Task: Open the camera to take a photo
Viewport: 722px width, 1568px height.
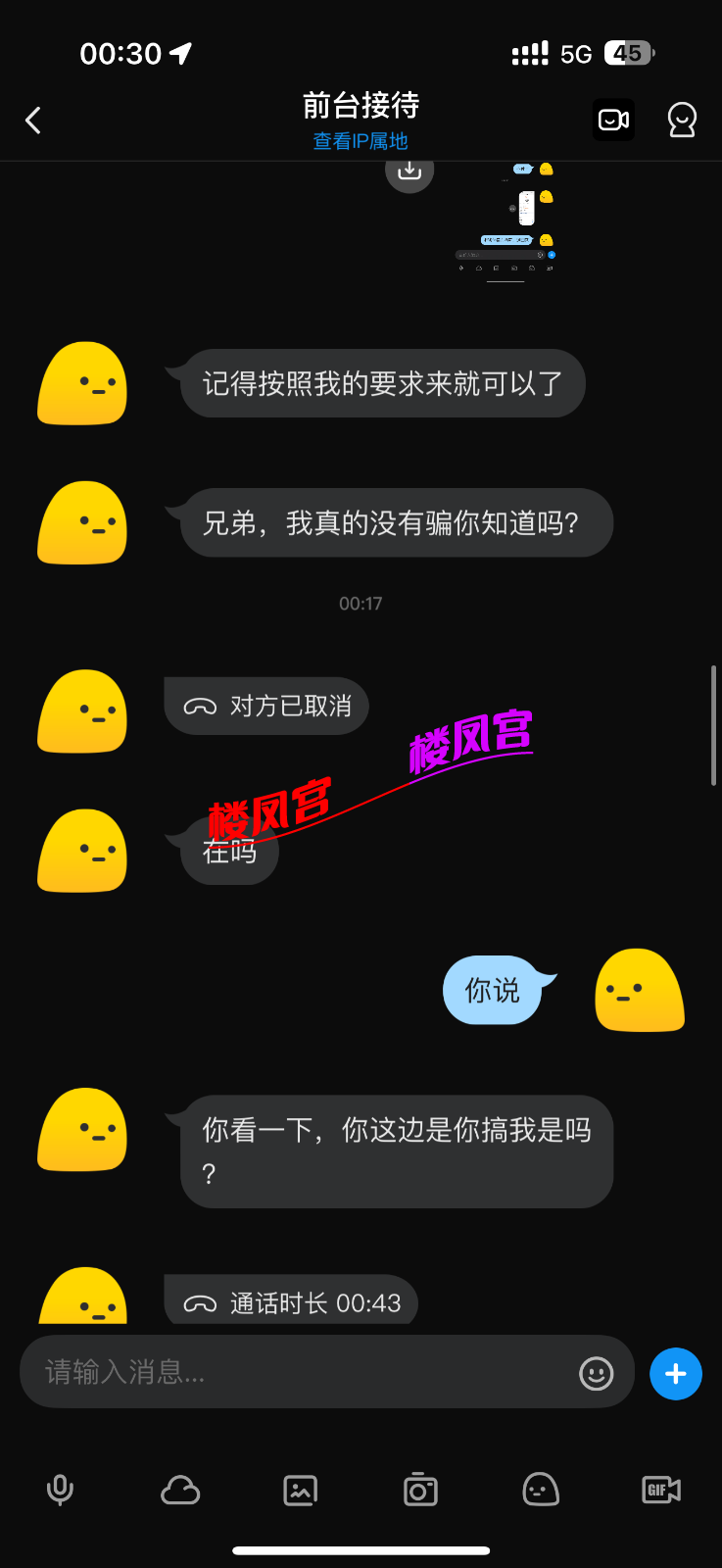Action: point(420,1491)
